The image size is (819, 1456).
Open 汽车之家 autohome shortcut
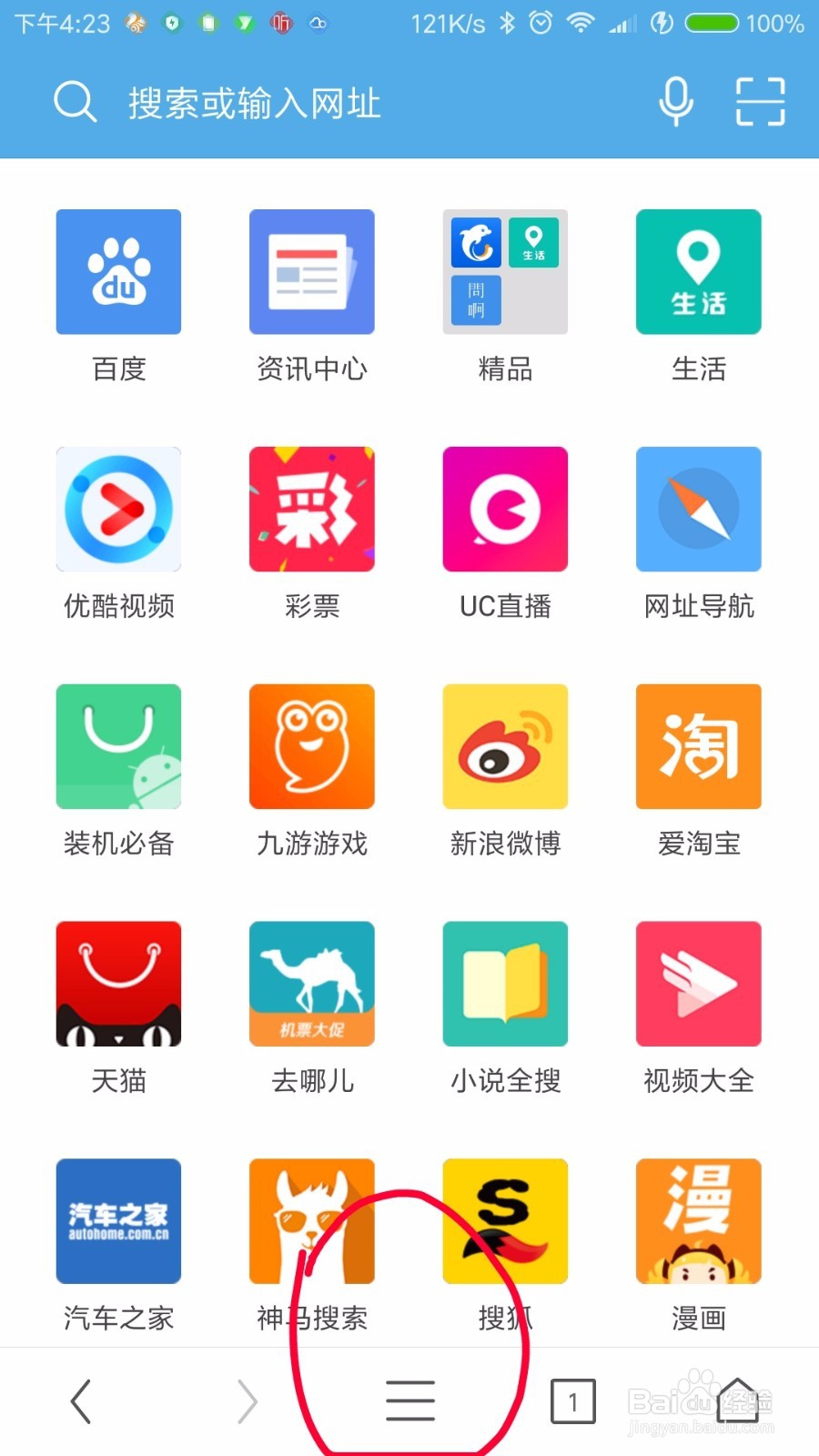[x=118, y=1219]
